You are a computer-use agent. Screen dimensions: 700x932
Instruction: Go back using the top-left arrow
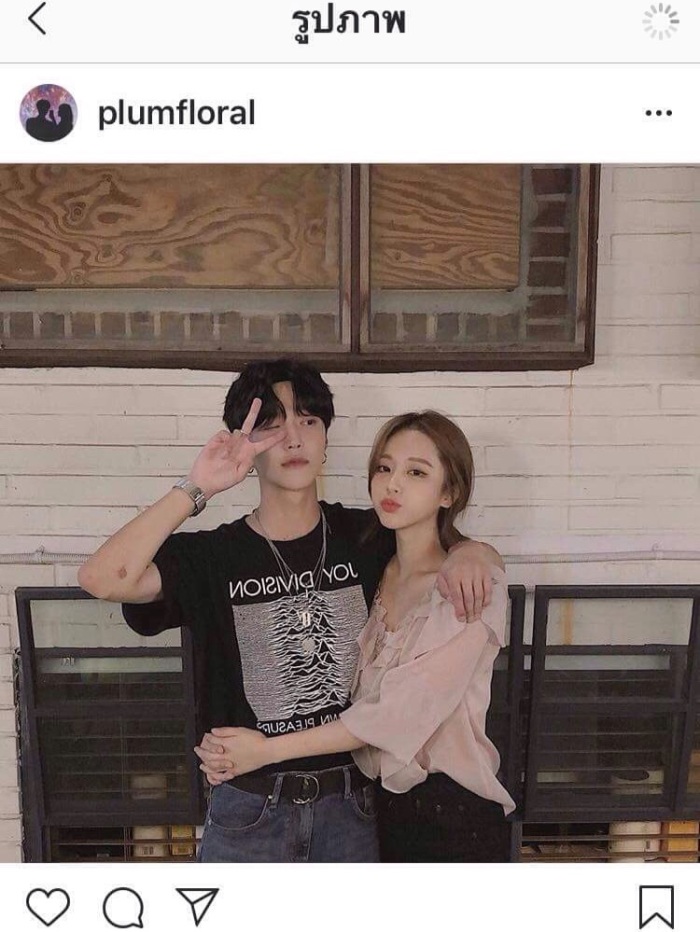[37, 19]
